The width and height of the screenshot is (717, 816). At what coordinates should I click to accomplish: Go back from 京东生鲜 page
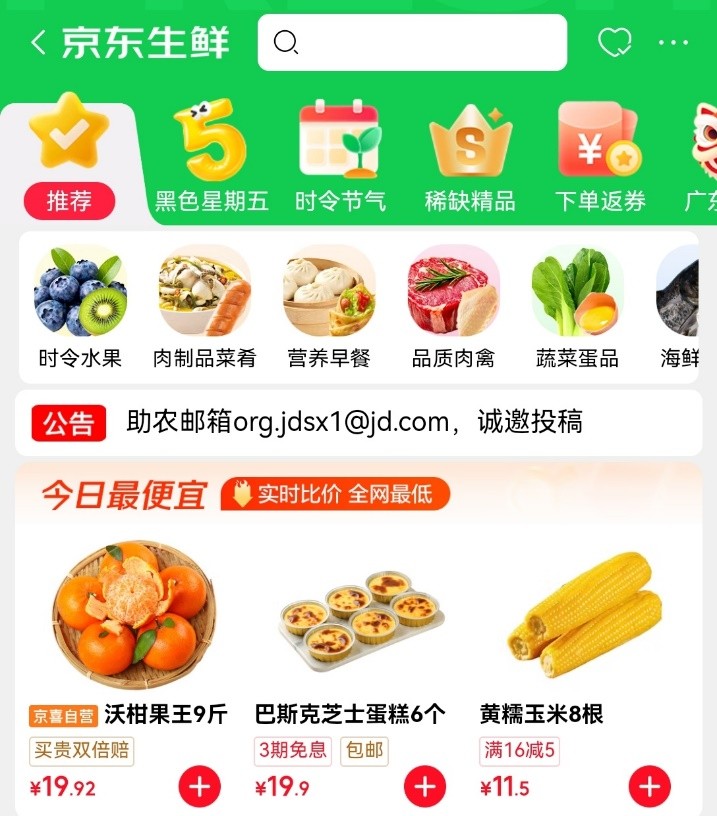38,43
